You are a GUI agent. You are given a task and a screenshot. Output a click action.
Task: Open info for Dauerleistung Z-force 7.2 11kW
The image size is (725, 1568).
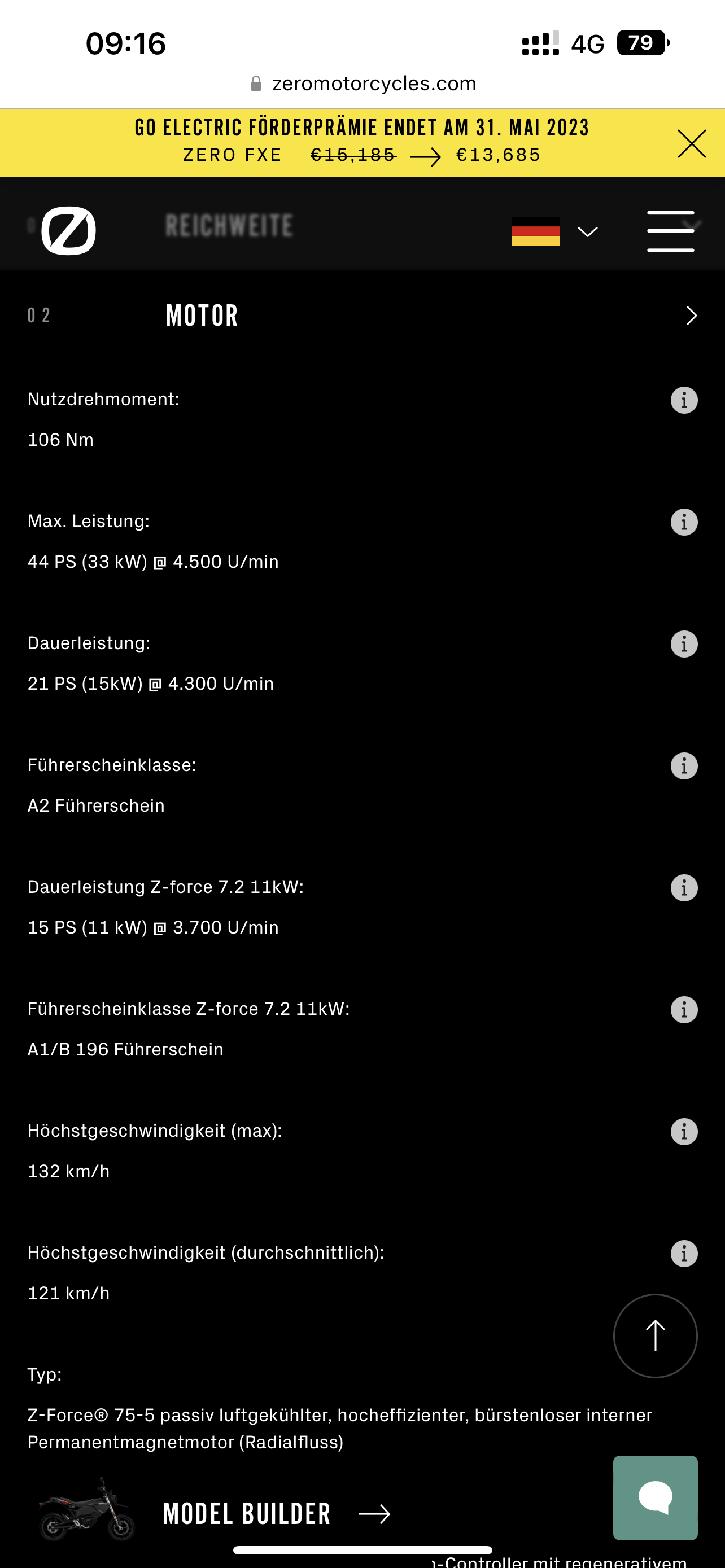click(x=684, y=887)
